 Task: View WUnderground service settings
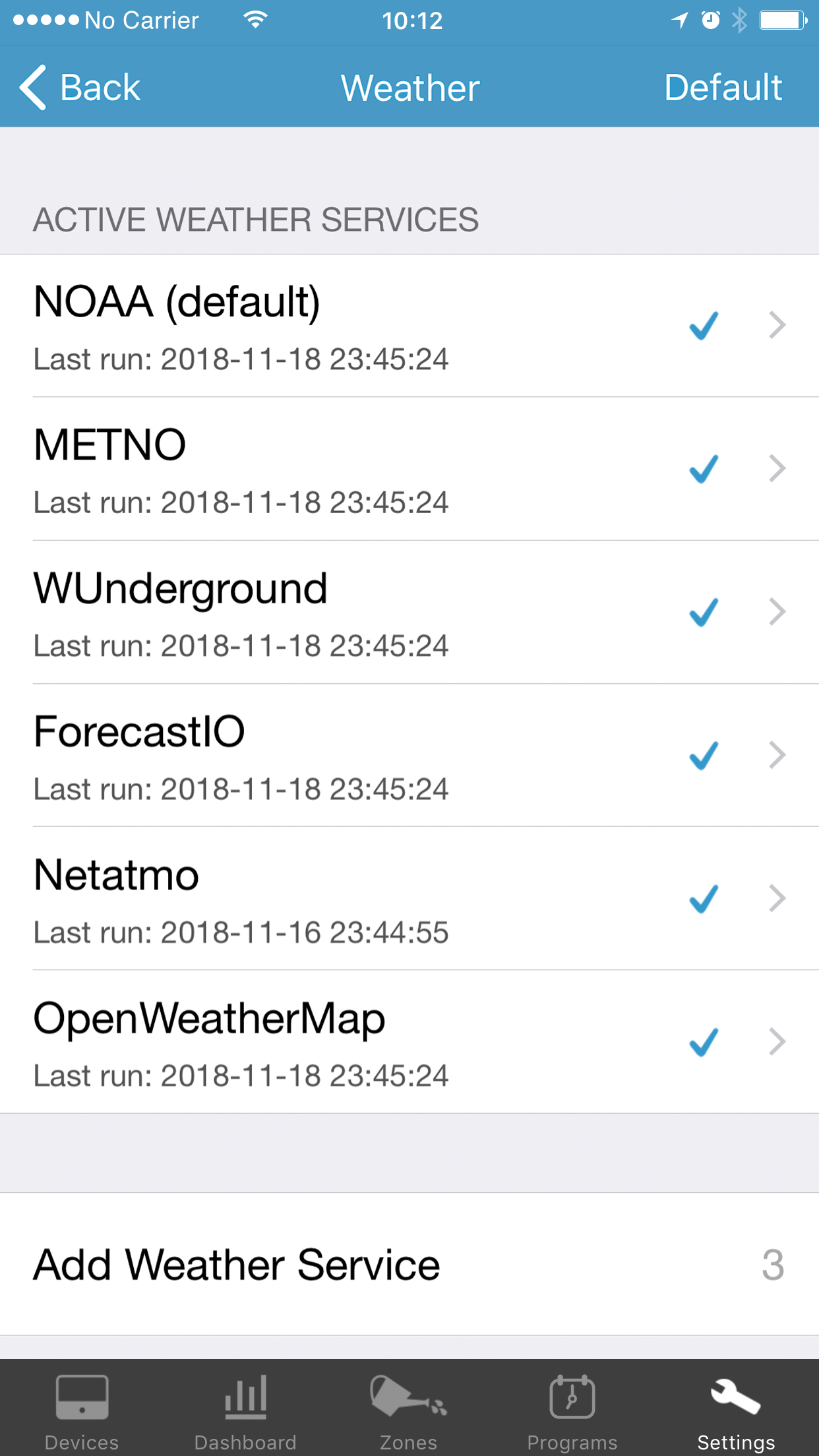coord(409,612)
